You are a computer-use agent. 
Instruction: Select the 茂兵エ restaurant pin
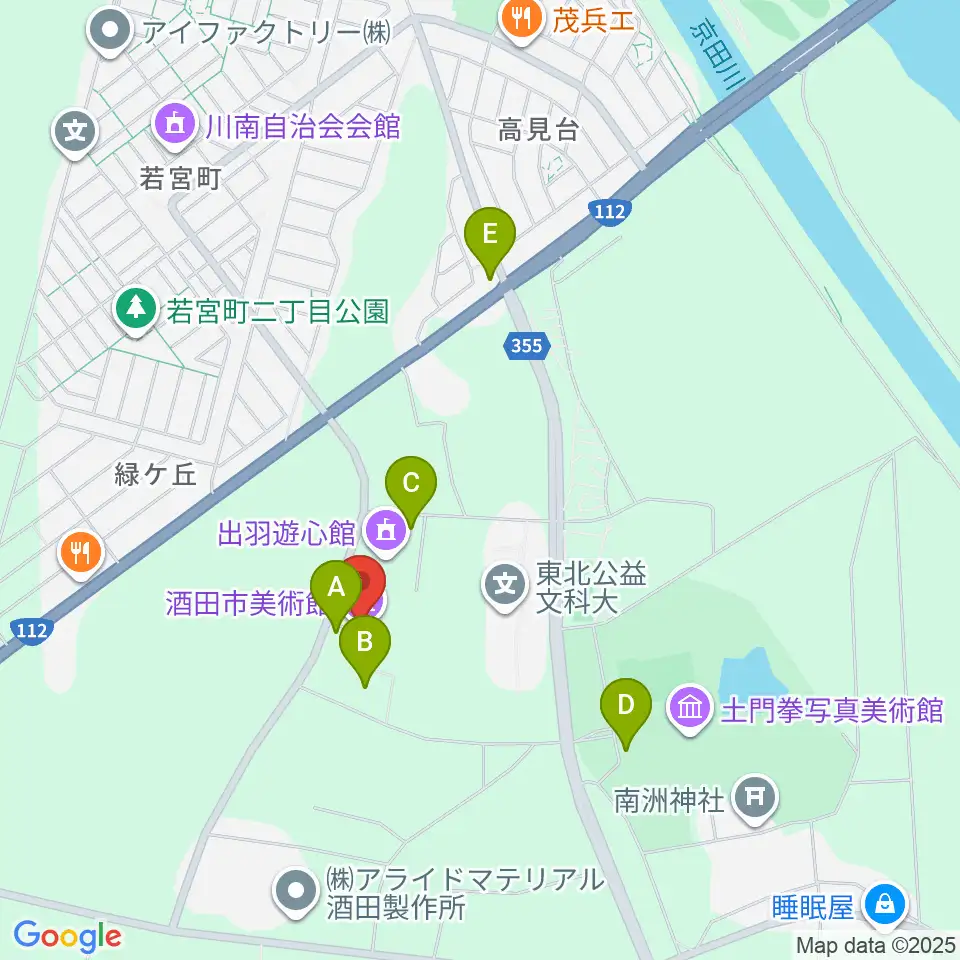click(x=521, y=22)
